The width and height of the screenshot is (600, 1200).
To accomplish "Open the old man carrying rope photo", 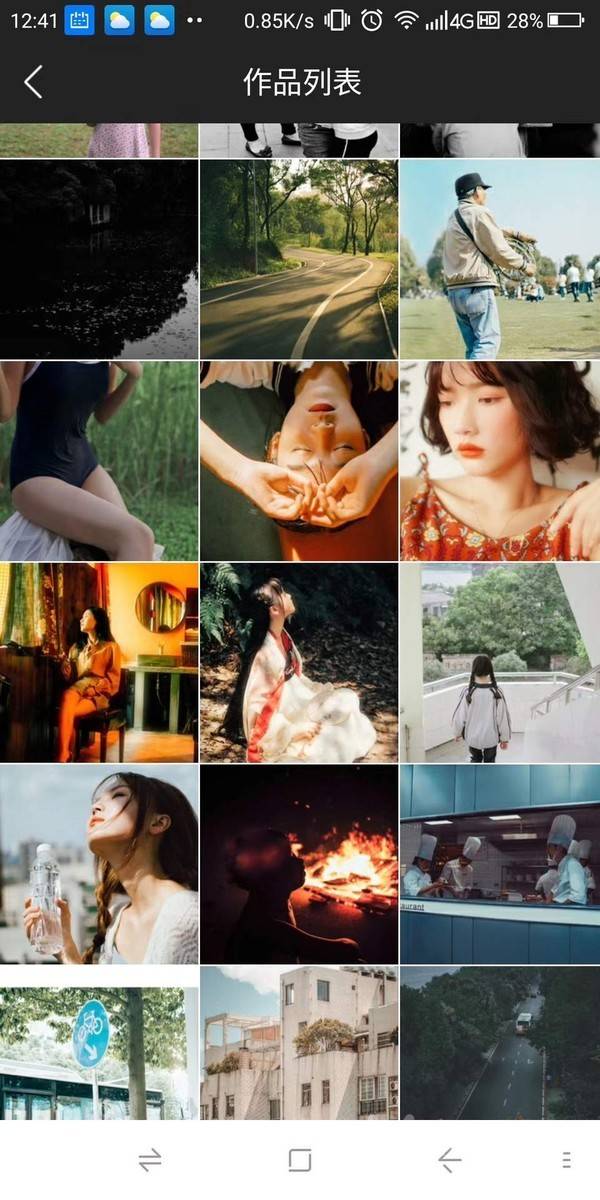I will (500, 259).
